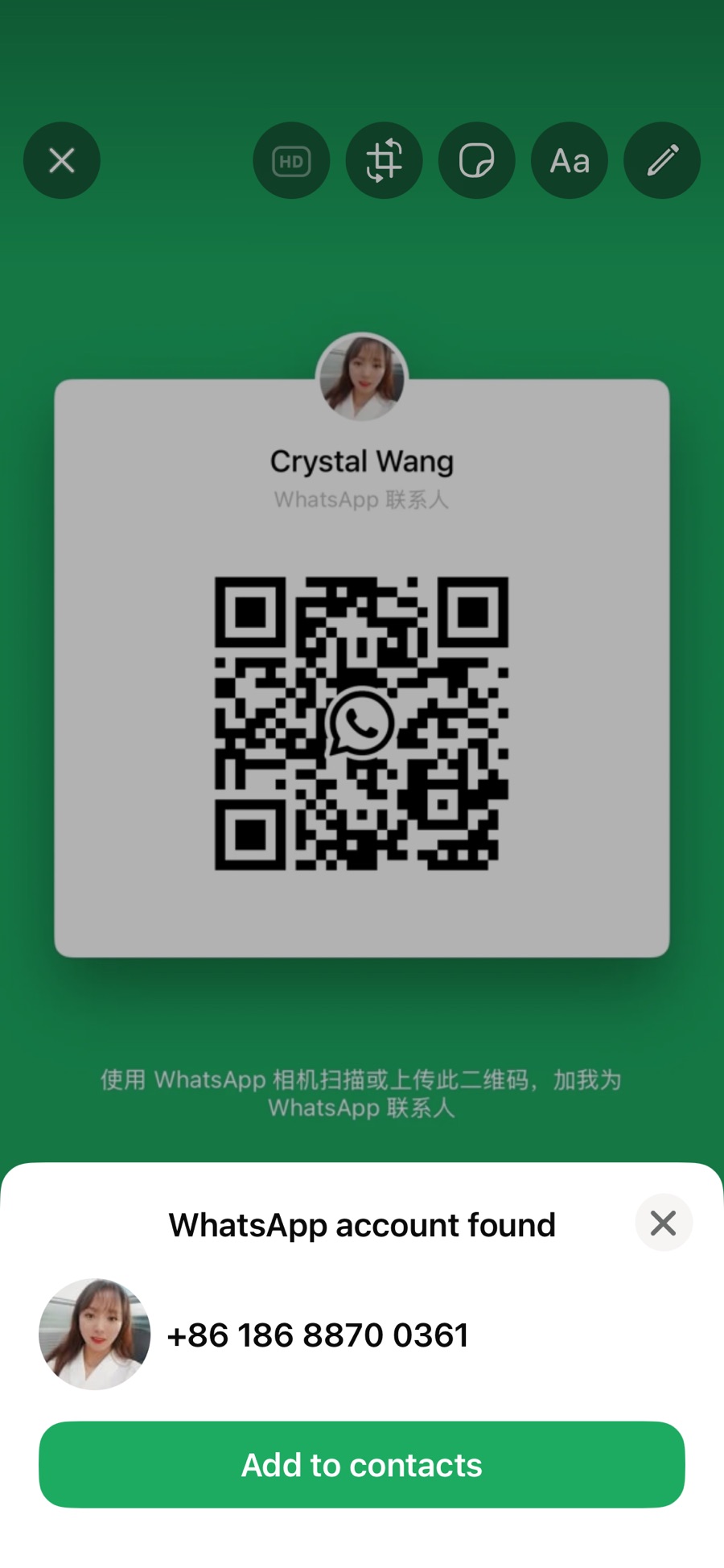This screenshot has height=1568, width=724.
Task: Toggle HD quality for the image
Action: click(291, 161)
